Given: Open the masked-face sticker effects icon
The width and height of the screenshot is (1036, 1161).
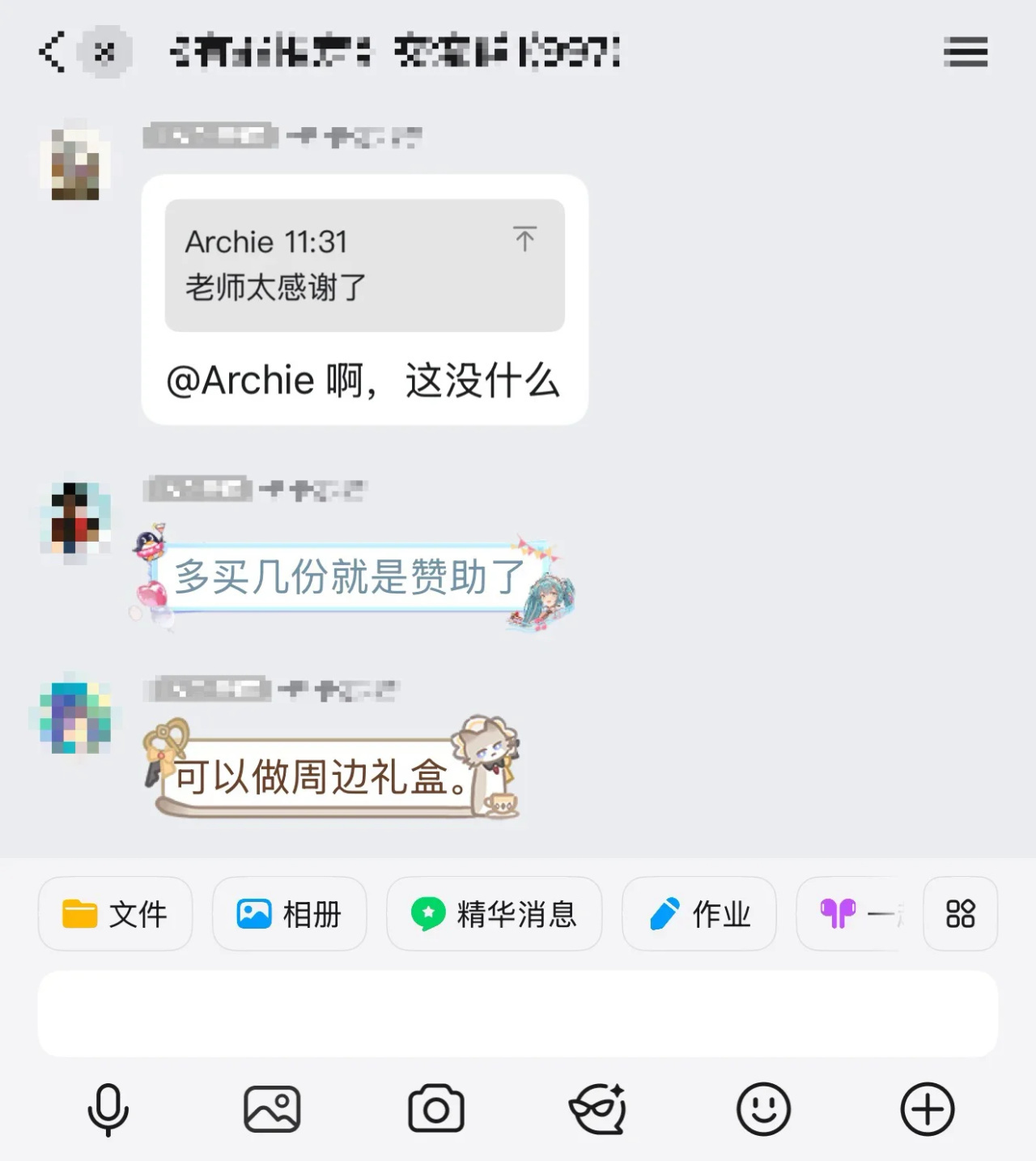Looking at the screenshot, I should click(599, 1109).
